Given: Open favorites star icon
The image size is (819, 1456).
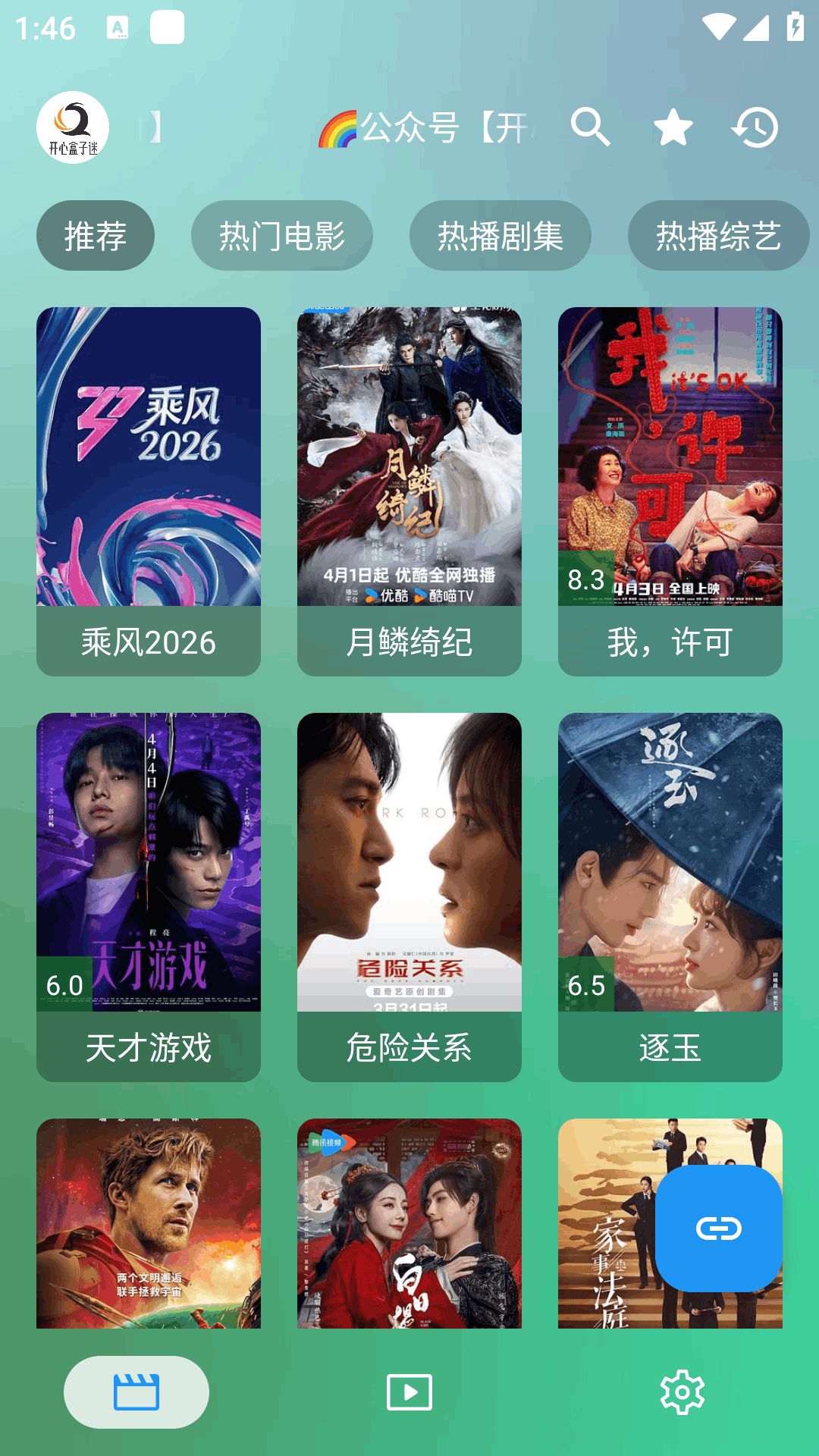Looking at the screenshot, I should pyautogui.click(x=673, y=127).
